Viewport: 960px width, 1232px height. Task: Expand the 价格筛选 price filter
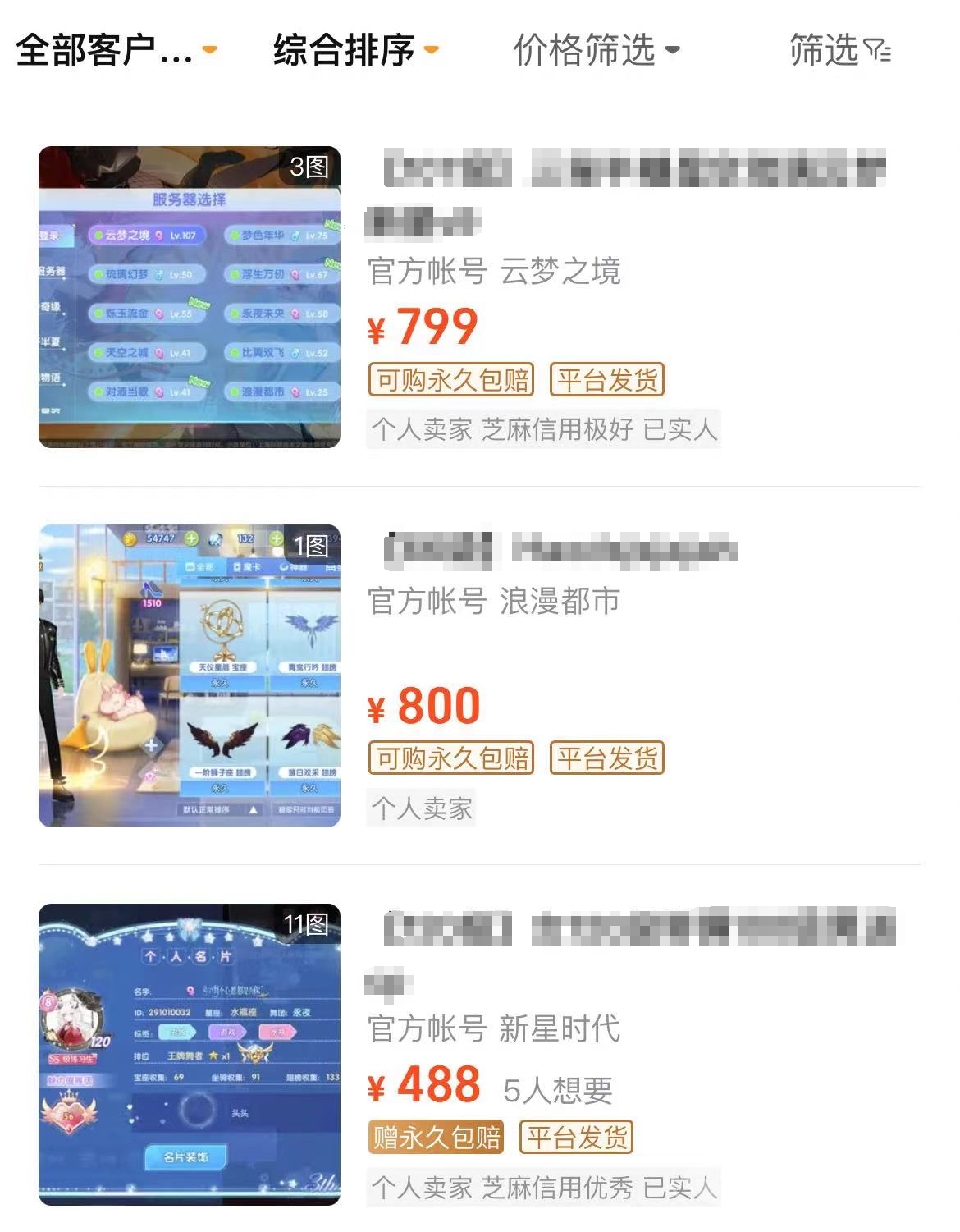tap(597, 50)
